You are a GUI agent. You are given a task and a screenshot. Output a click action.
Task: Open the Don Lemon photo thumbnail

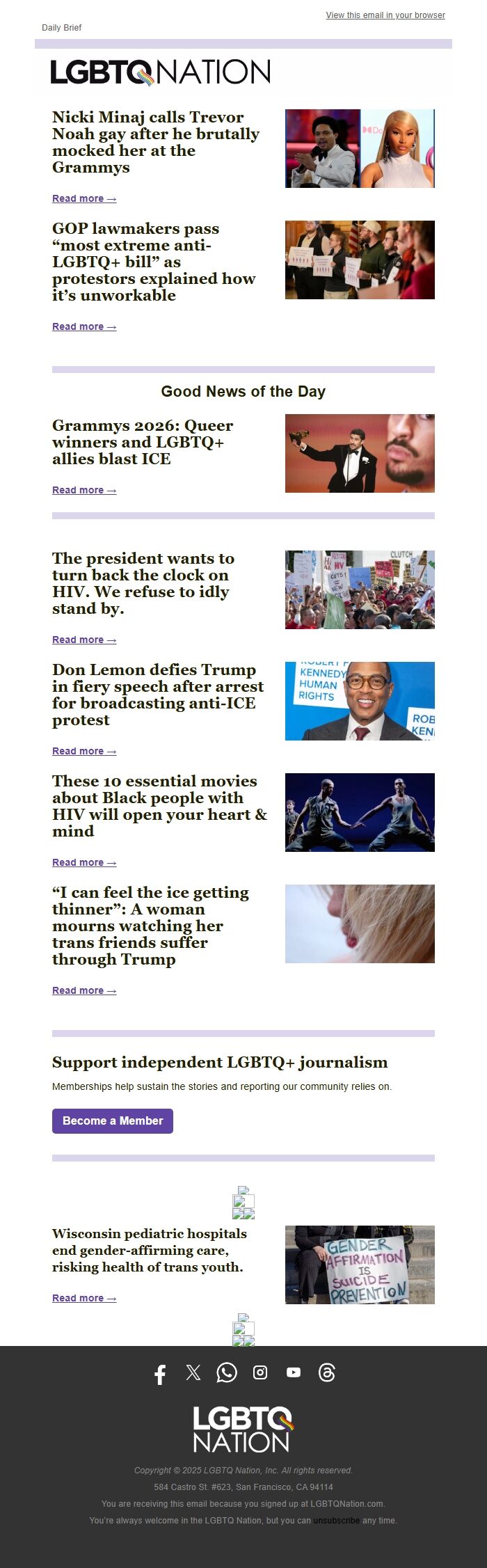(360, 701)
